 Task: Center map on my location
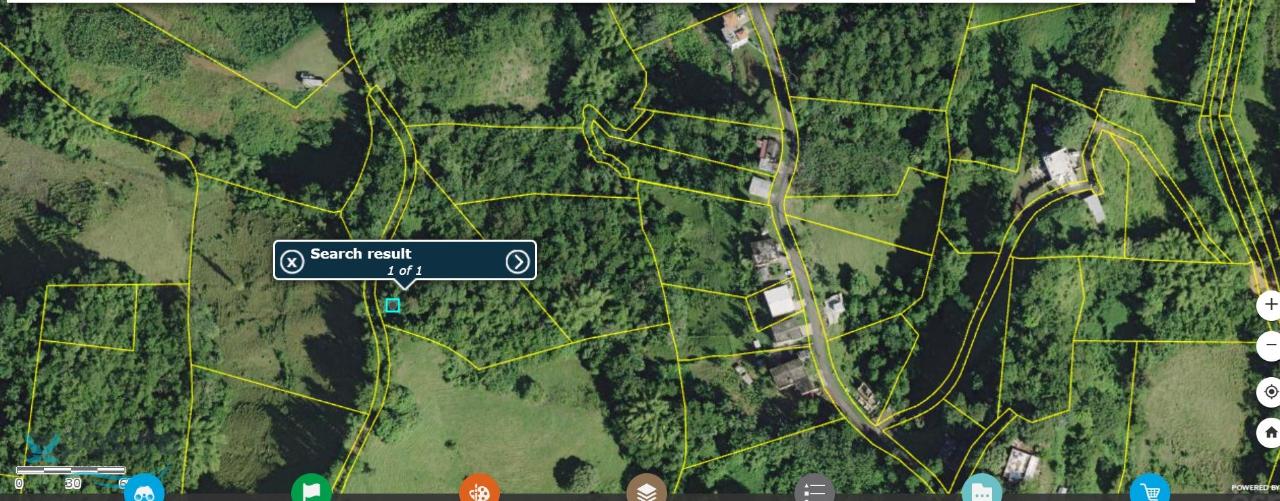coord(1270,391)
